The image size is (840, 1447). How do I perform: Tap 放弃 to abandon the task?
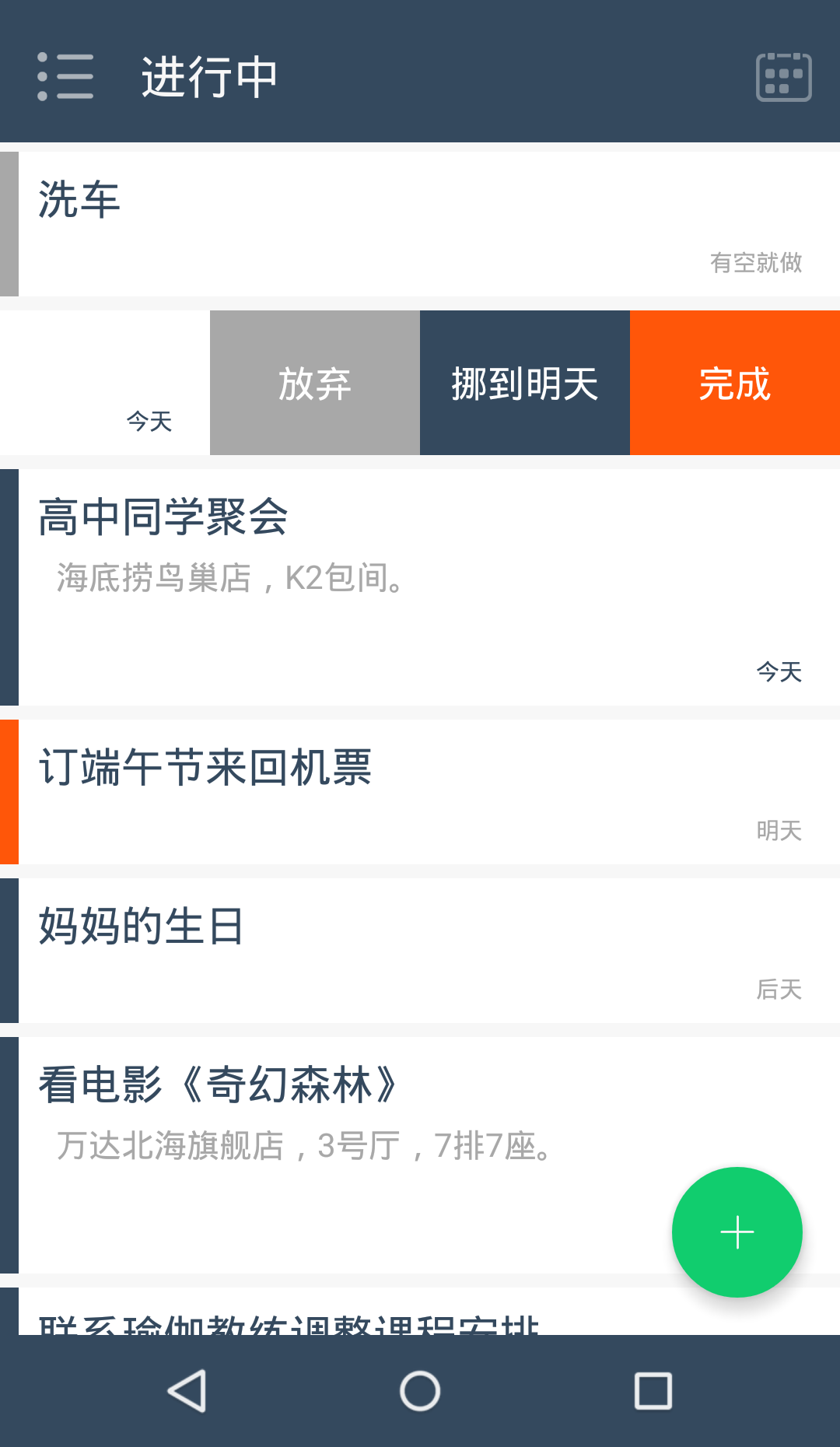point(314,383)
